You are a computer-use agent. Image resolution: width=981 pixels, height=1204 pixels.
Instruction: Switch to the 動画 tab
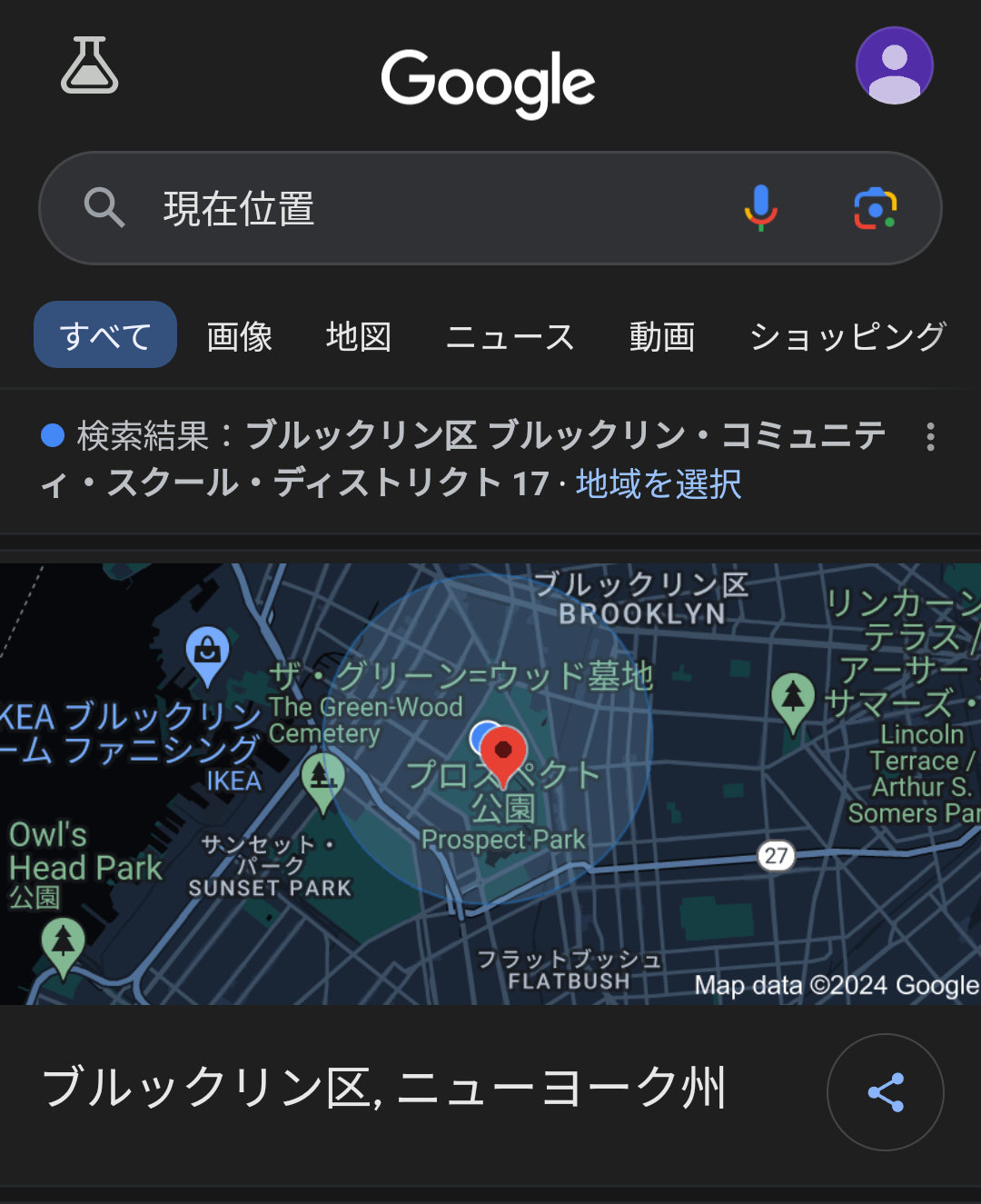tap(662, 336)
